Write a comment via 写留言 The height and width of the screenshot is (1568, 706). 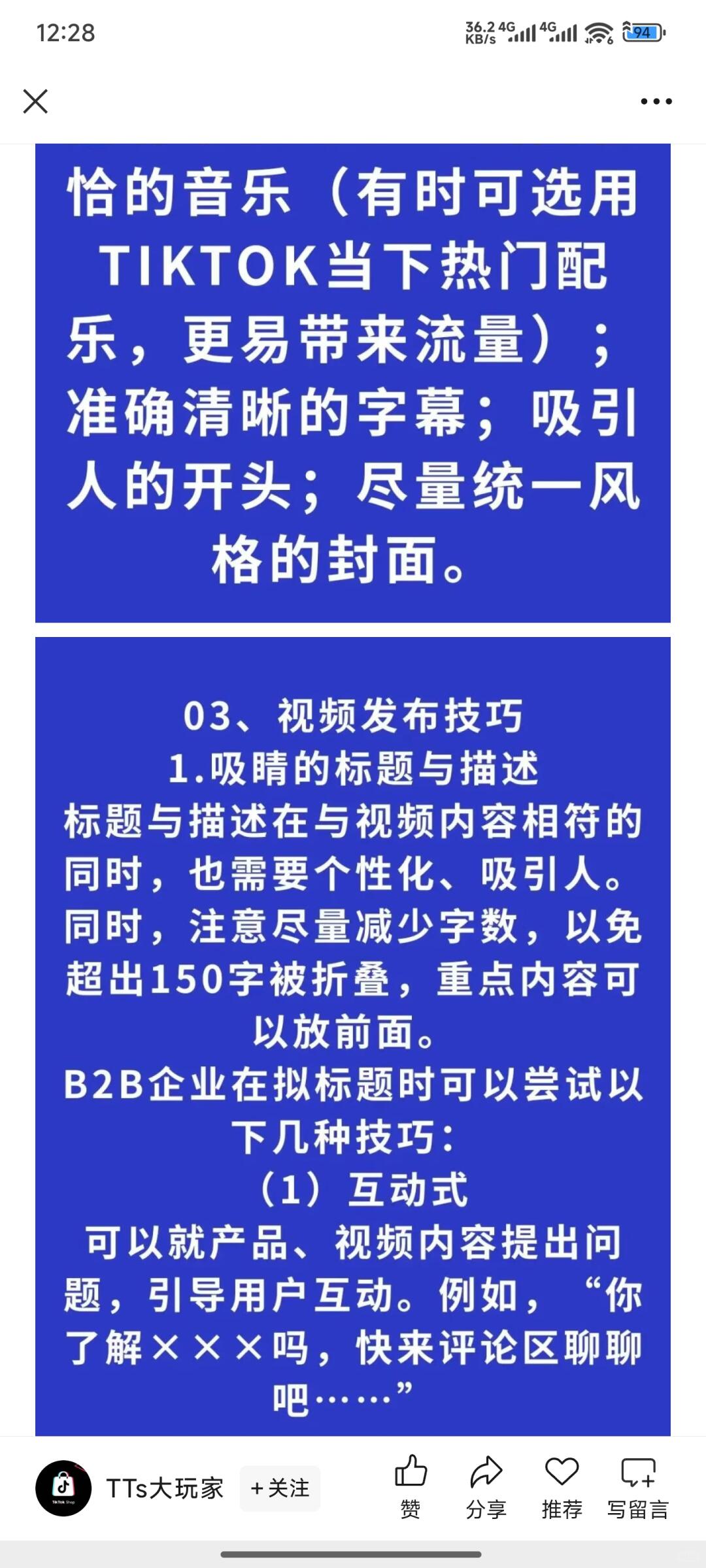pos(637,1486)
